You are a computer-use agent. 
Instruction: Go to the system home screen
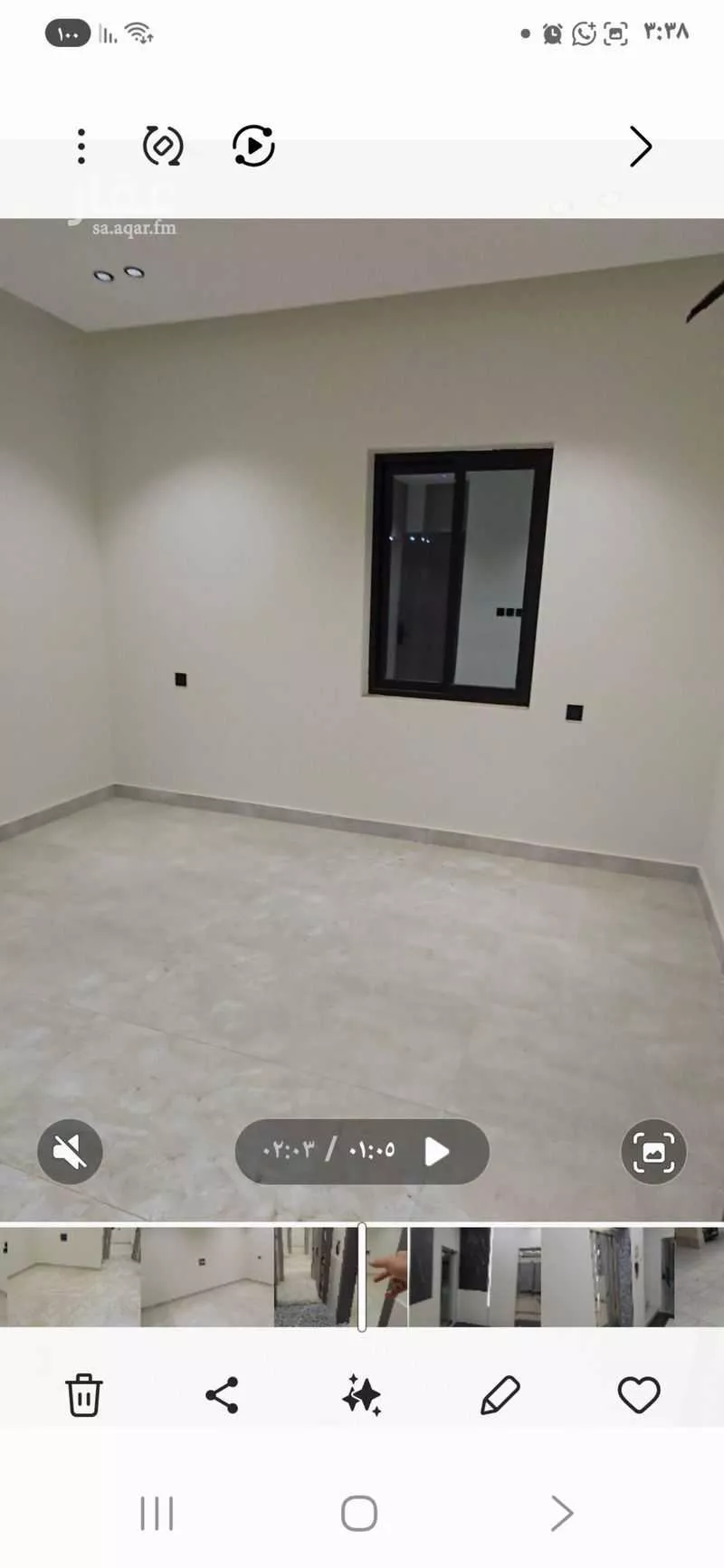[x=359, y=1513]
